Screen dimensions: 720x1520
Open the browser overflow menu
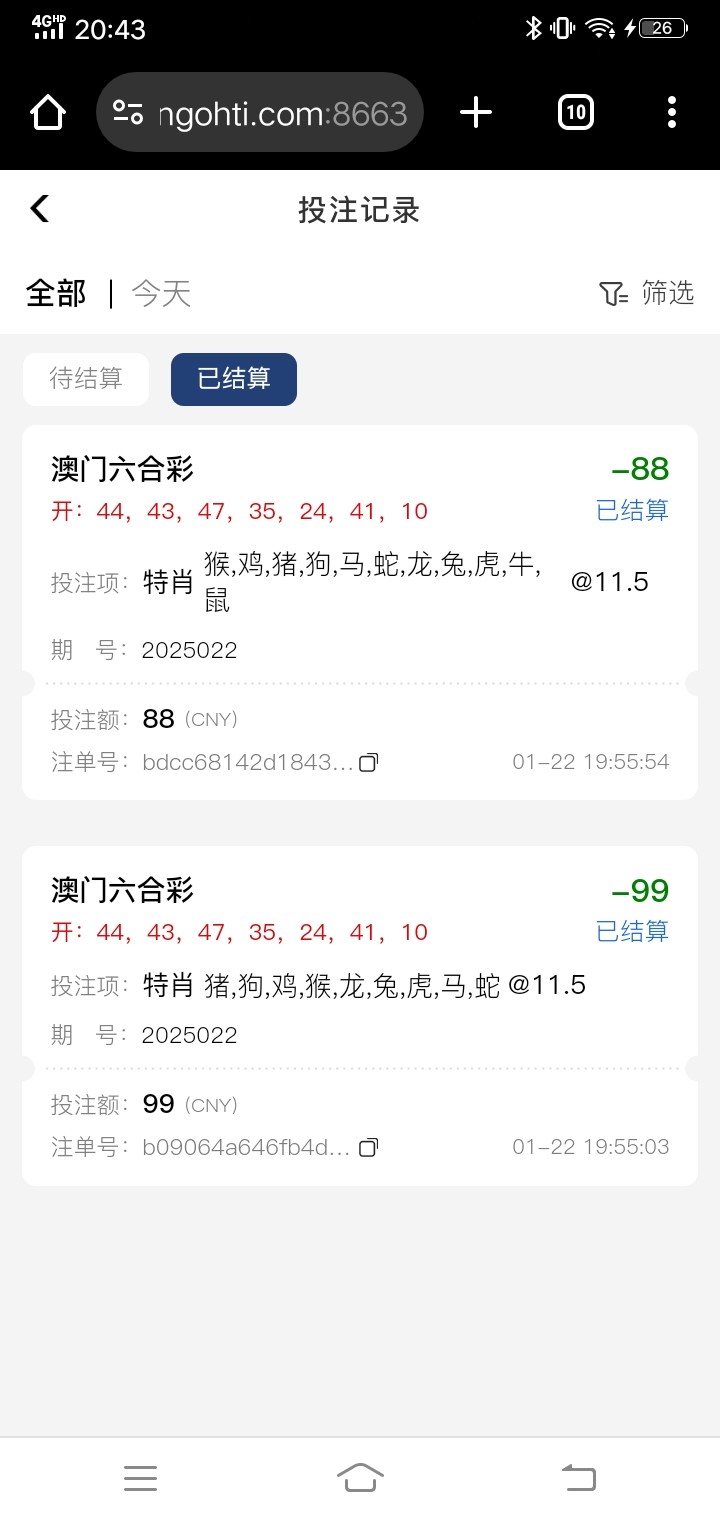(x=671, y=112)
